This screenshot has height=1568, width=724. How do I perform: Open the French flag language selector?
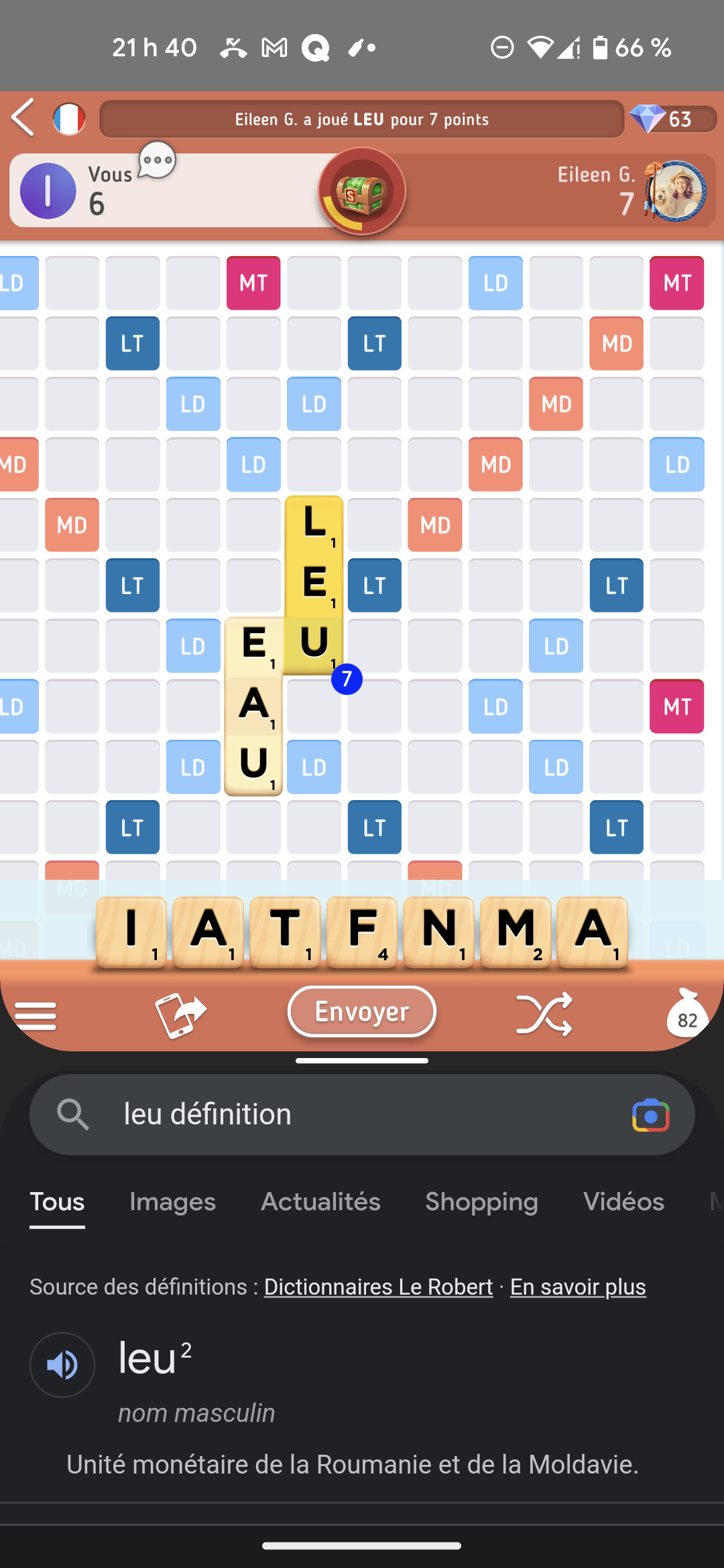coord(69,119)
